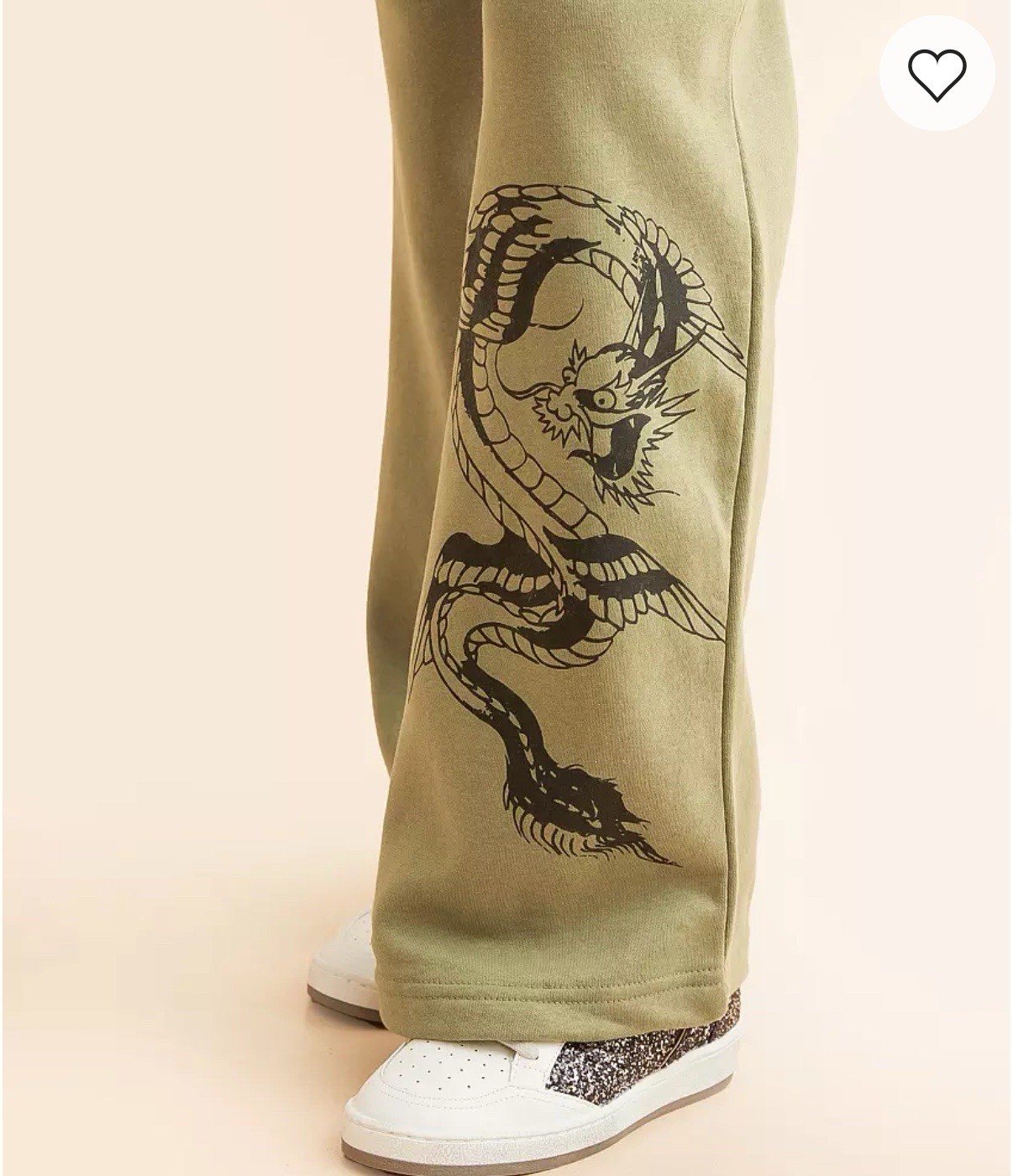
Task: Add the dragon sweatpants to favorites
Action: click(x=937, y=75)
